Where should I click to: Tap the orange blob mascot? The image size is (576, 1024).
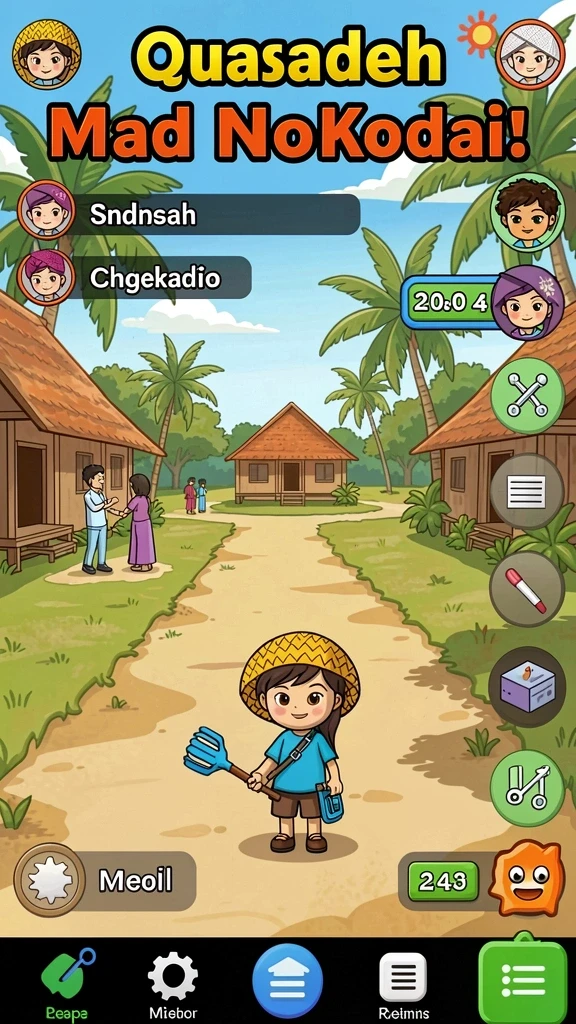pos(527,879)
